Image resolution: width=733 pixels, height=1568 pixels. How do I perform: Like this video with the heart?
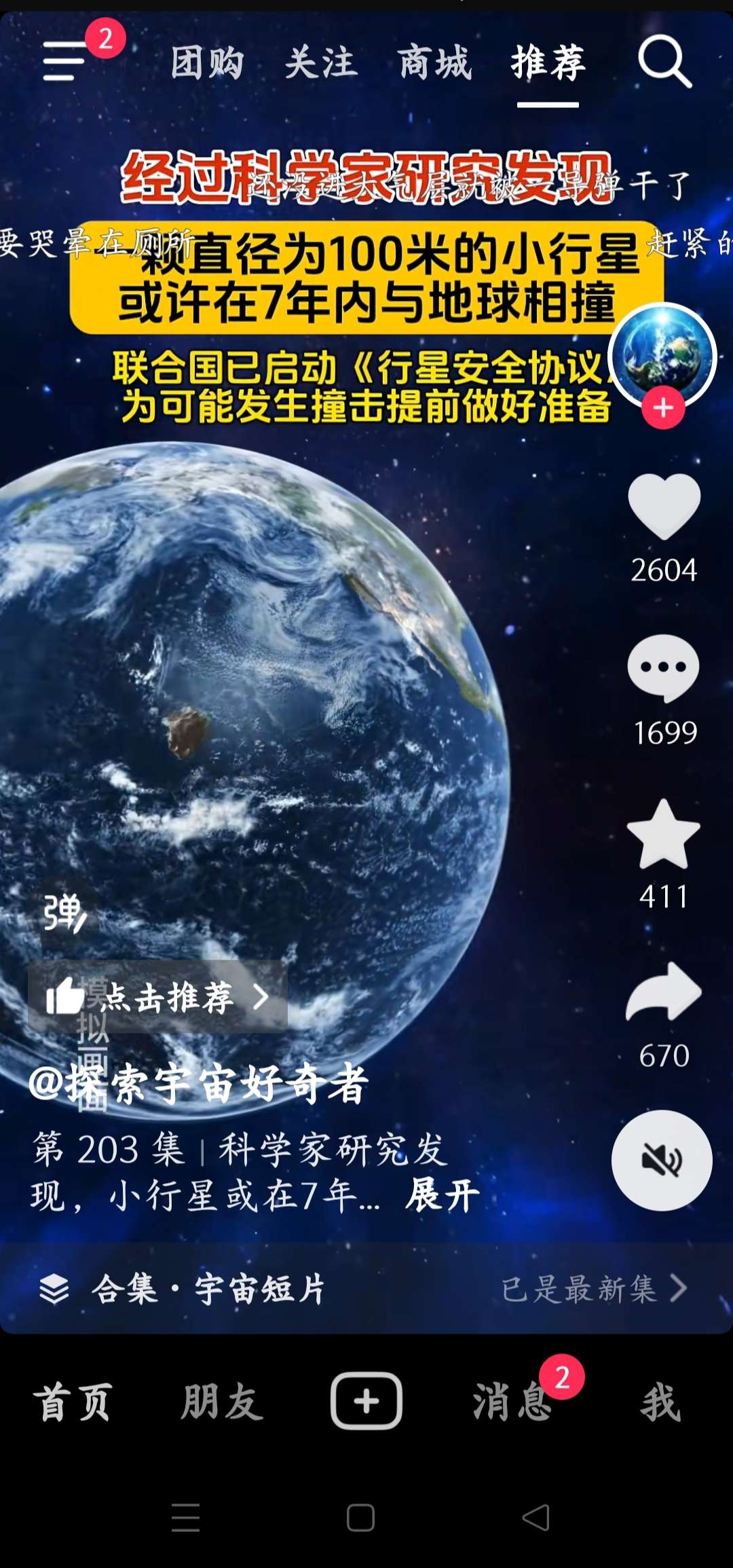click(x=664, y=507)
